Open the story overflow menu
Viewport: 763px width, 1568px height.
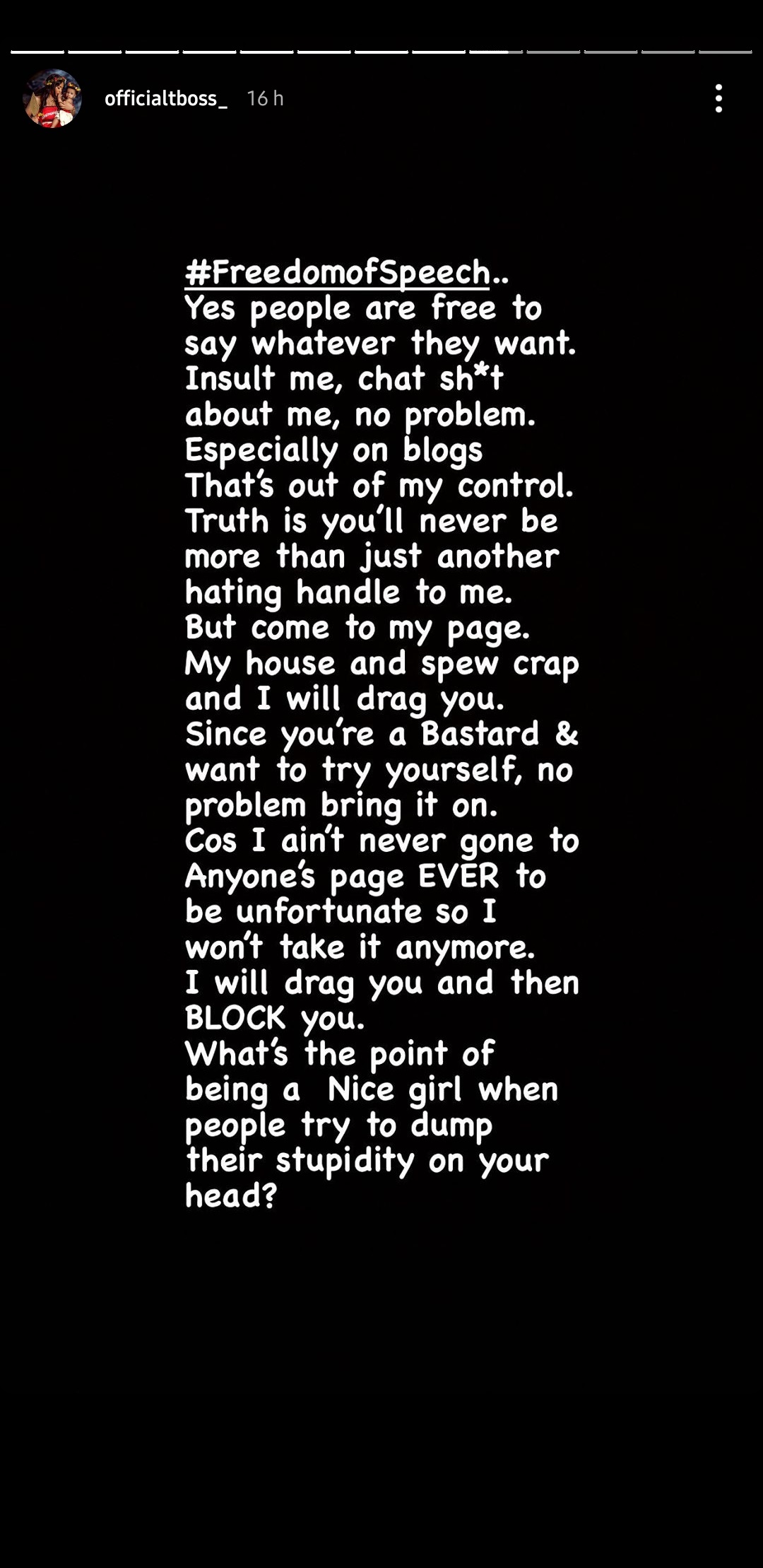[718, 98]
